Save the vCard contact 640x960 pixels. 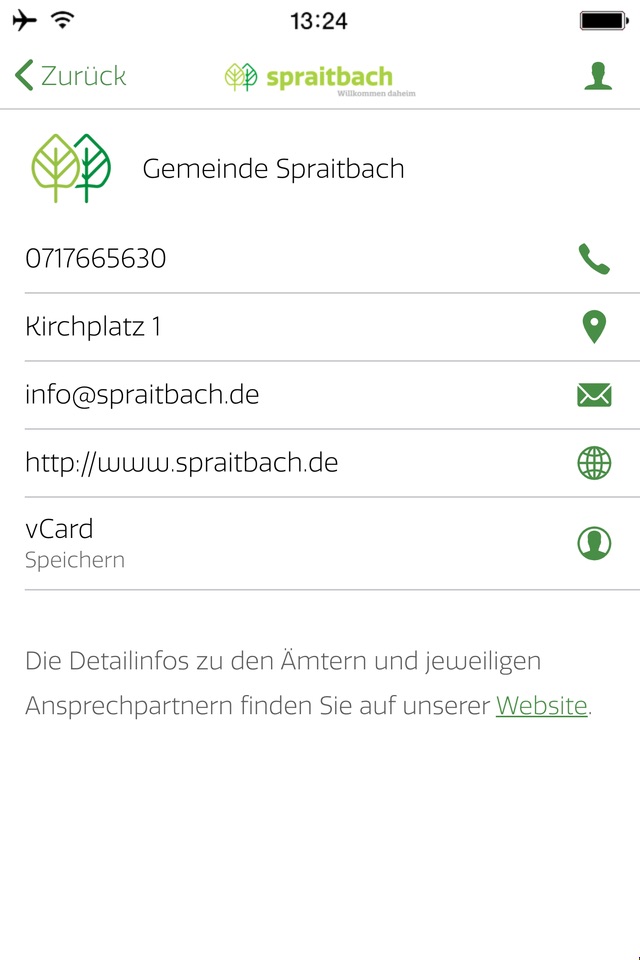[x=594, y=543]
